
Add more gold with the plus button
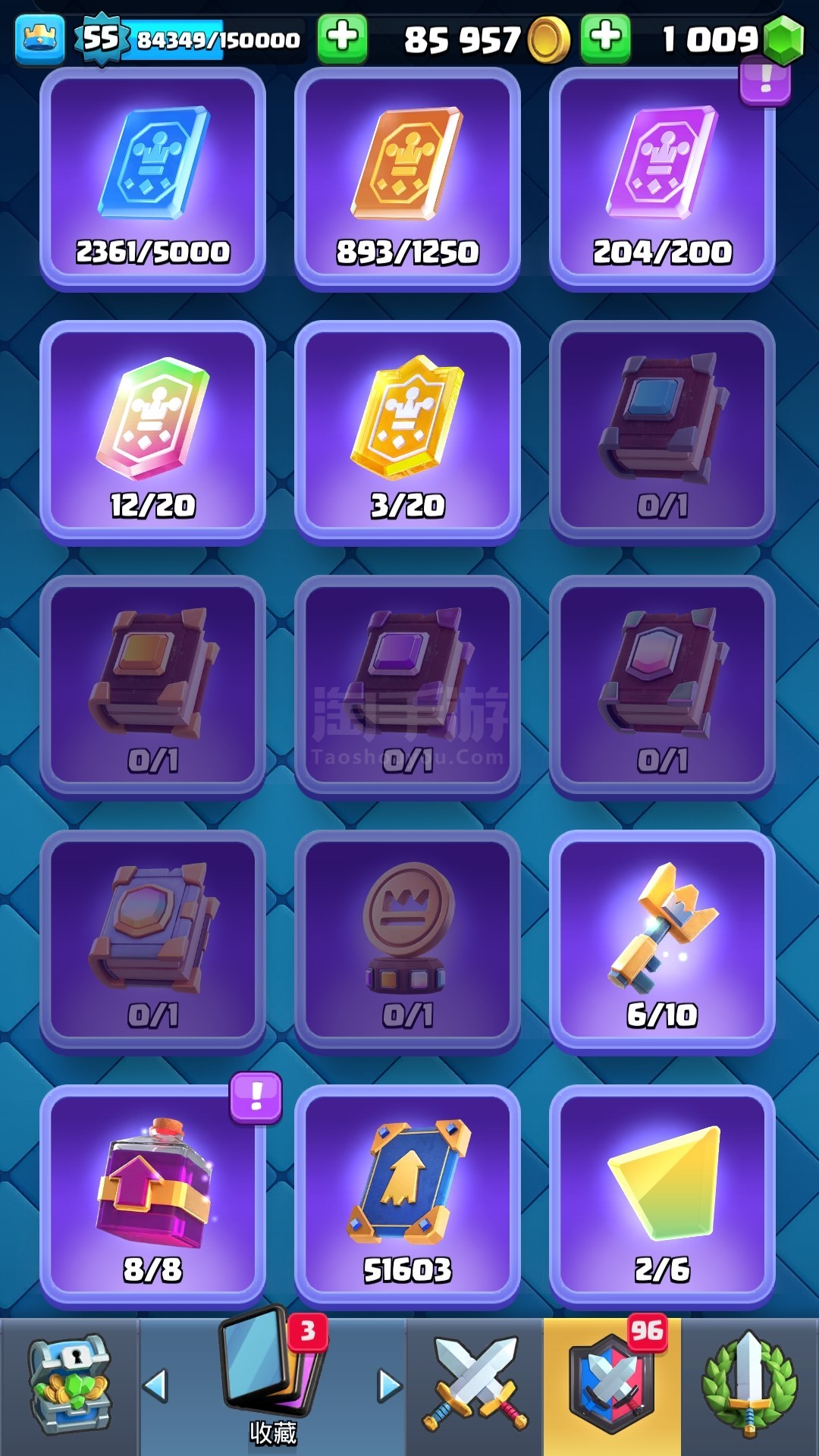tap(606, 38)
